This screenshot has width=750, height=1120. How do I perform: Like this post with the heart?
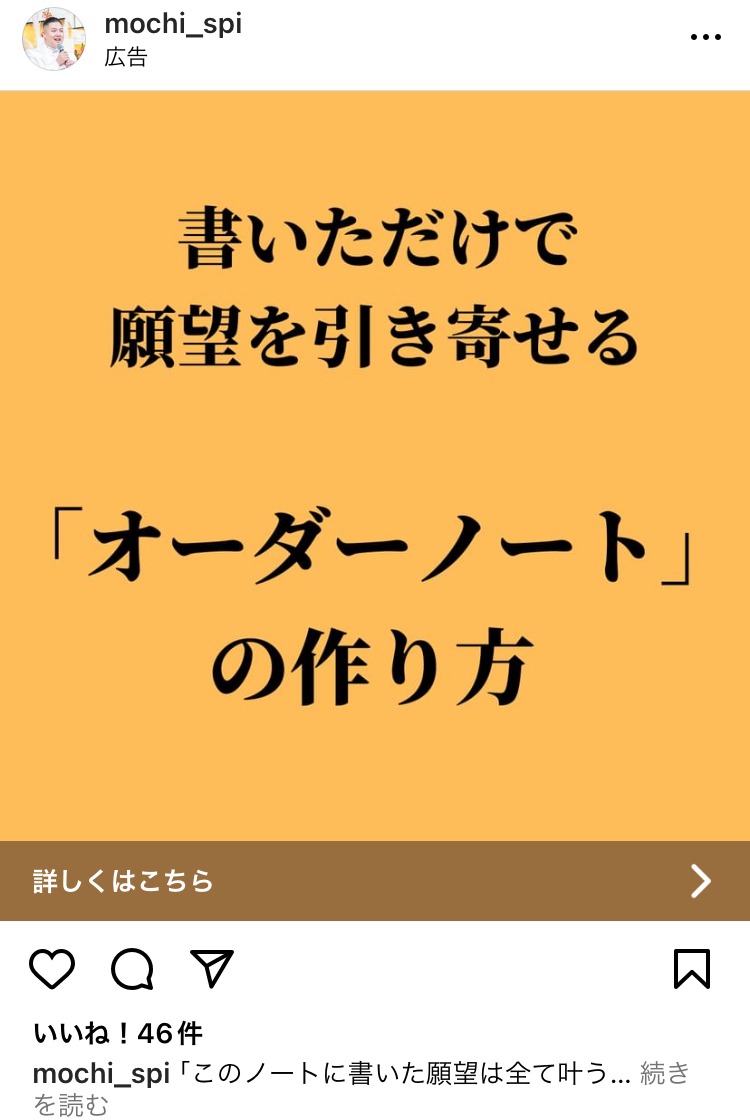52,969
